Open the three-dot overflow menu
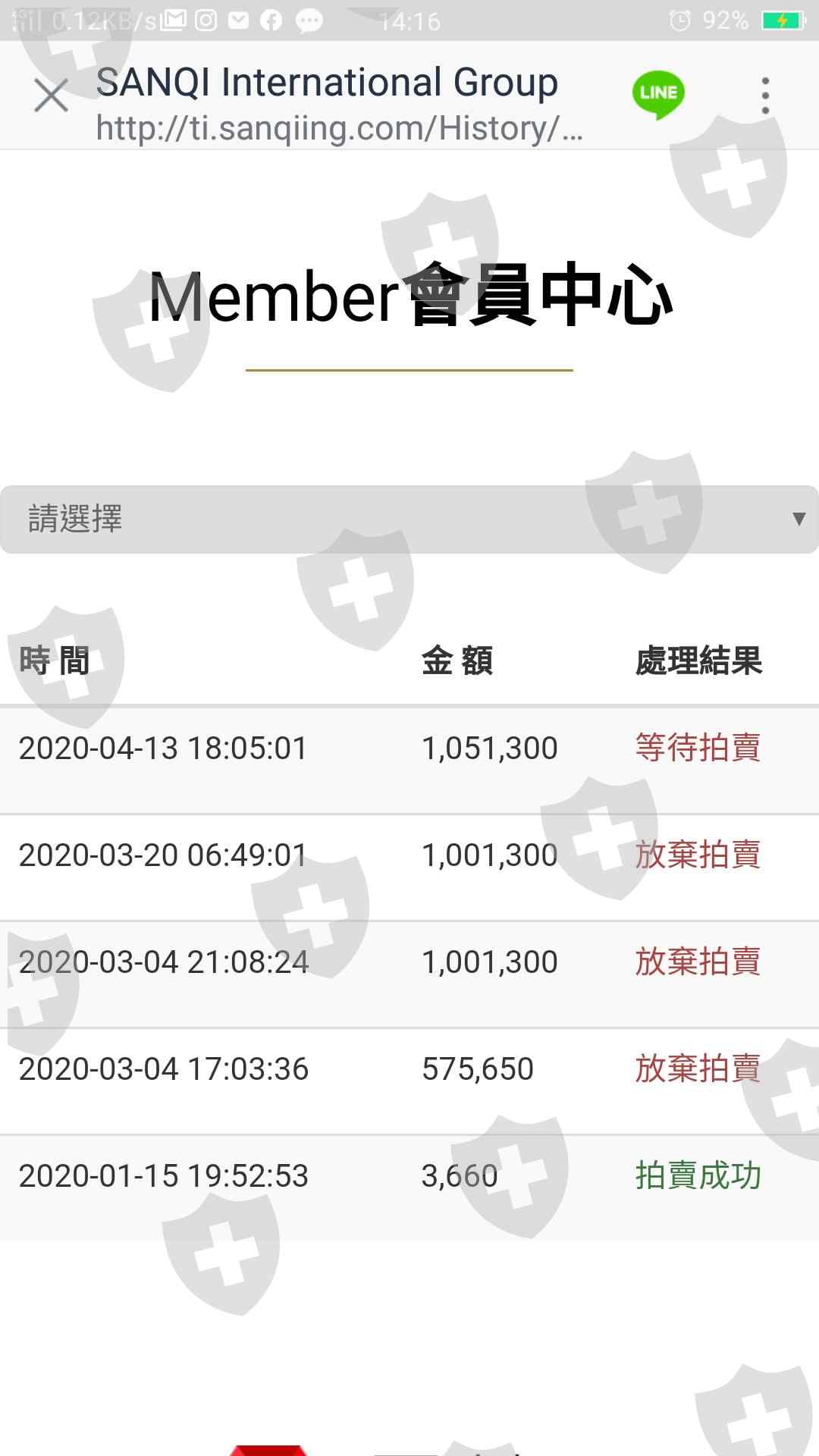819x1456 pixels. click(765, 96)
